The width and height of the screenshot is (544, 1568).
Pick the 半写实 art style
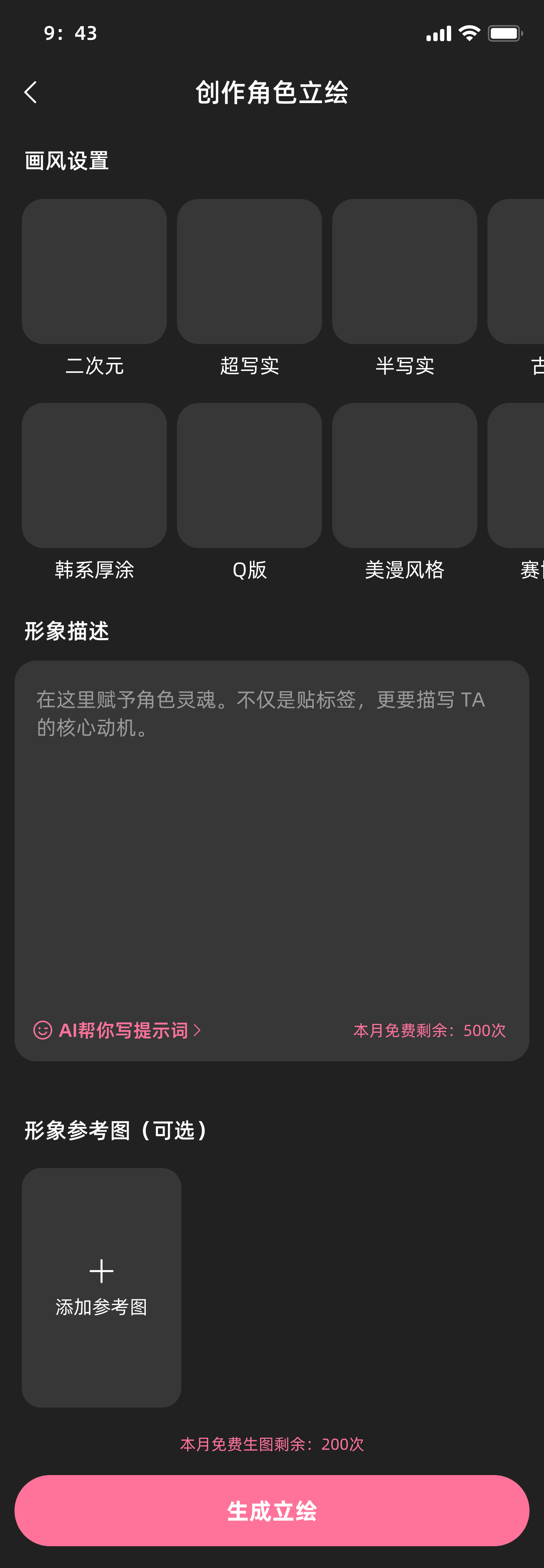405,271
